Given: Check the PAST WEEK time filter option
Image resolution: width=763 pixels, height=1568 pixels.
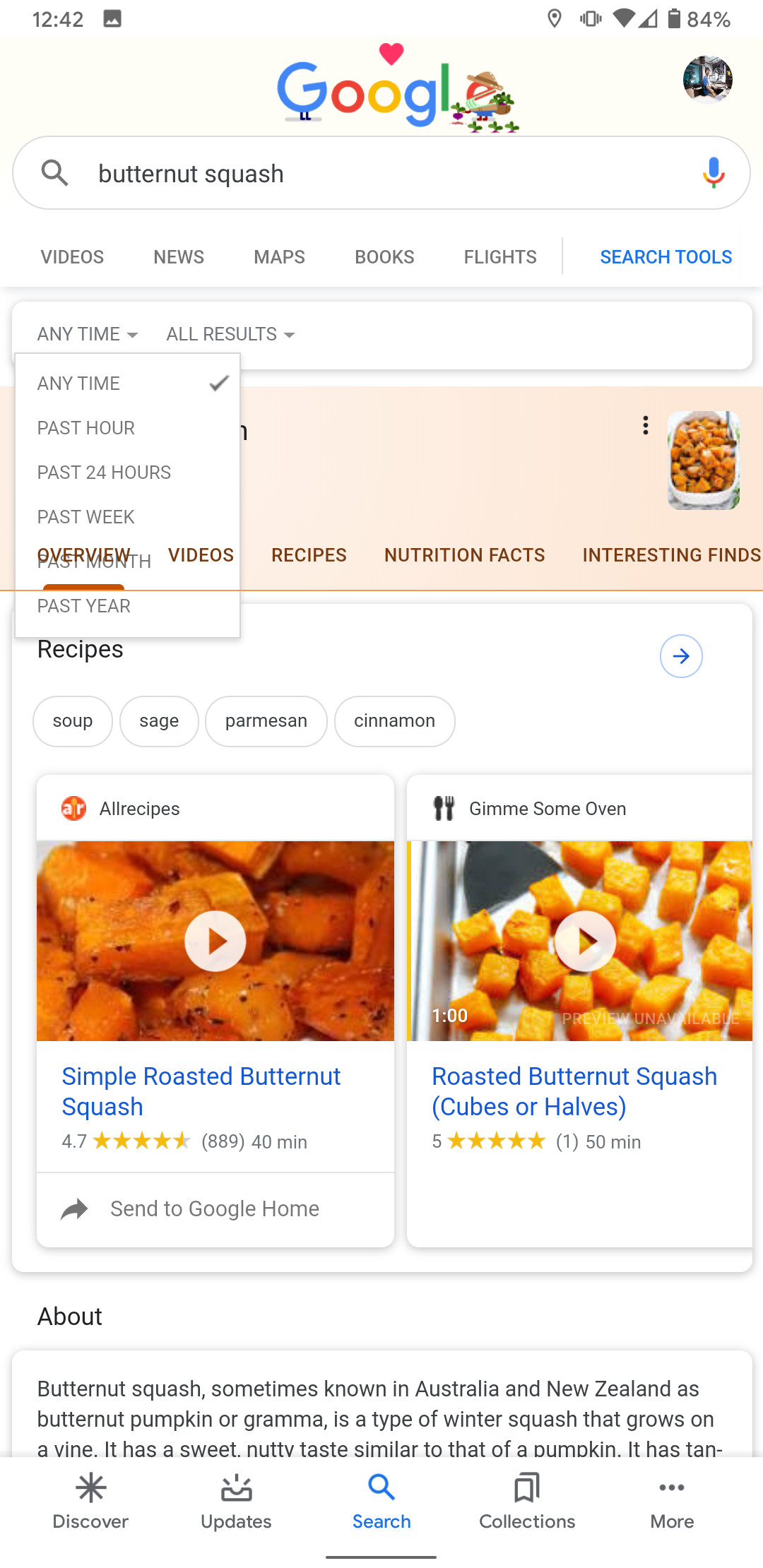Looking at the screenshot, I should tap(85, 516).
